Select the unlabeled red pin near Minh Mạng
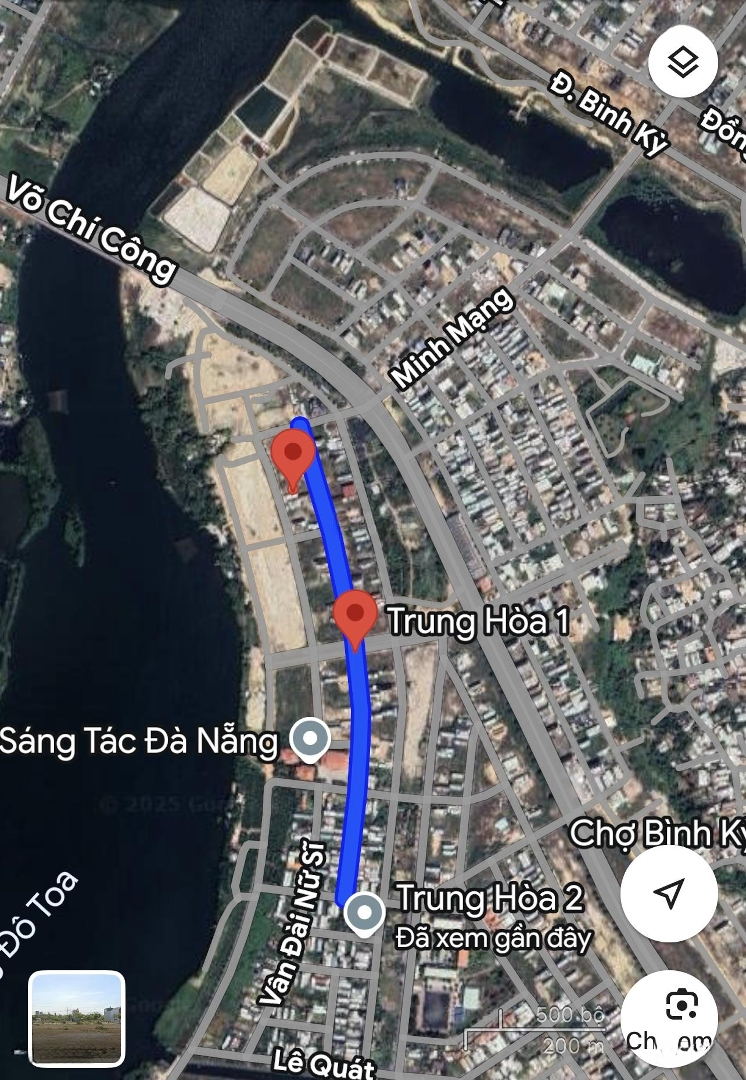This screenshot has width=746, height=1080. [x=294, y=460]
